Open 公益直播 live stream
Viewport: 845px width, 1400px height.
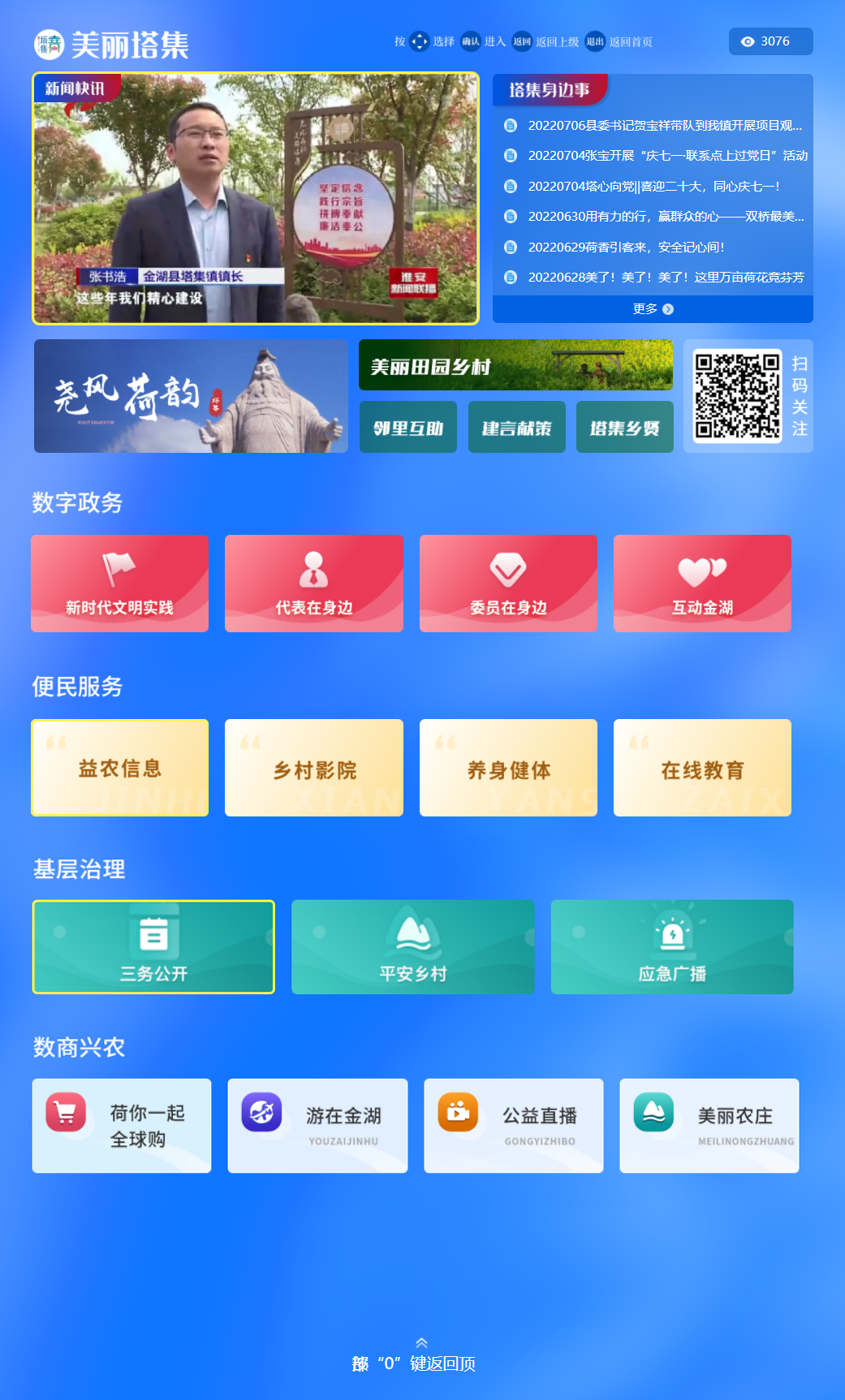[x=513, y=1126]
